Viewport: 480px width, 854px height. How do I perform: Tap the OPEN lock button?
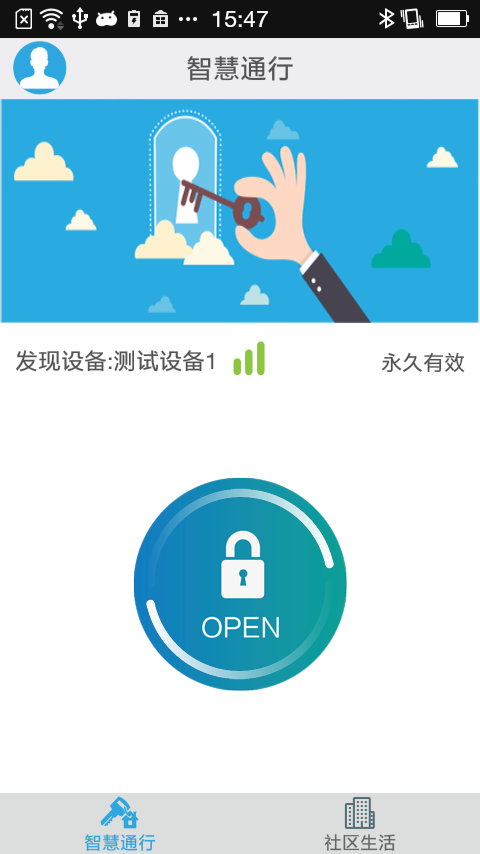(x=240, y=584)
